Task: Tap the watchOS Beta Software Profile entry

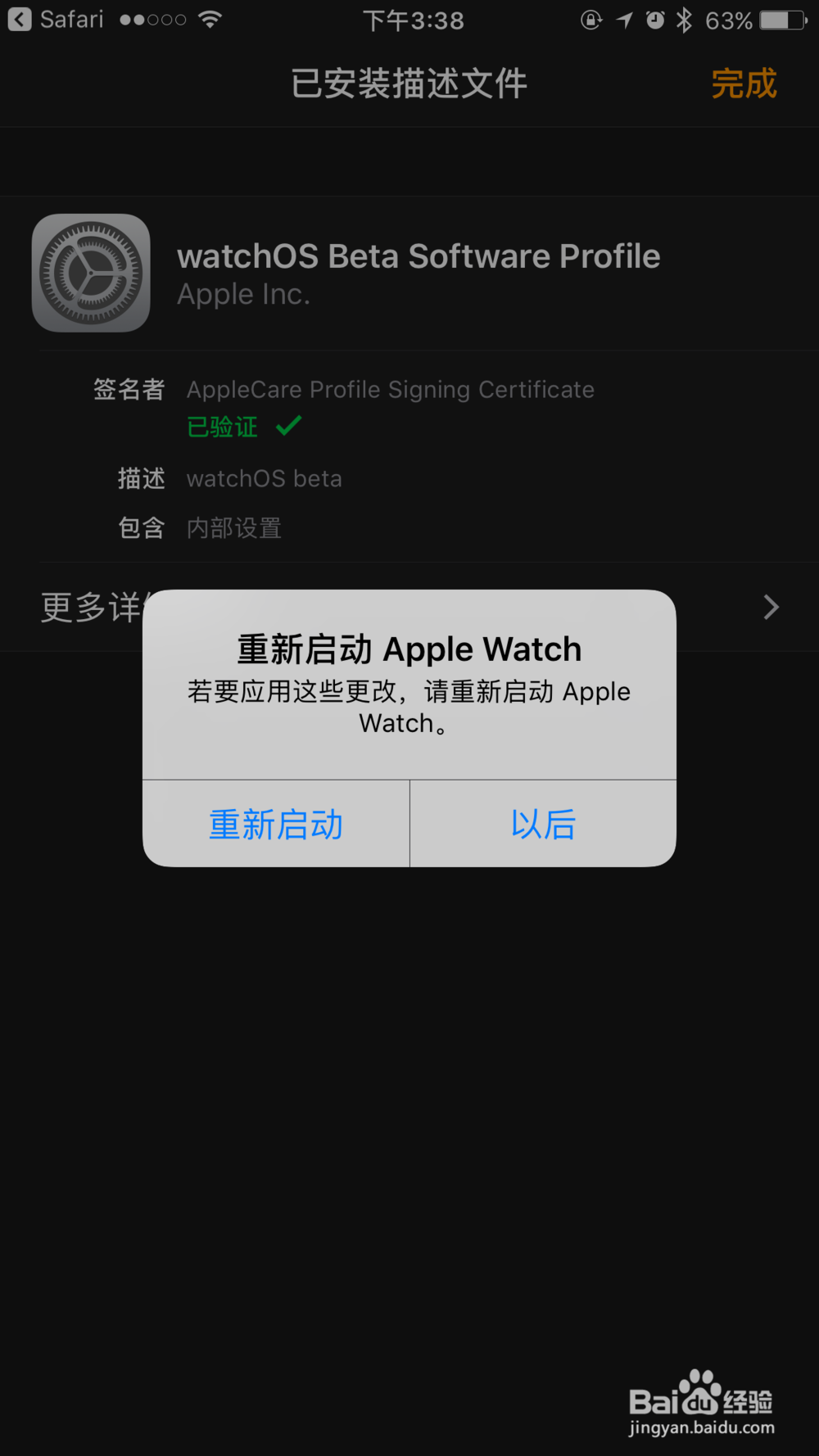Action: (419, 255)
